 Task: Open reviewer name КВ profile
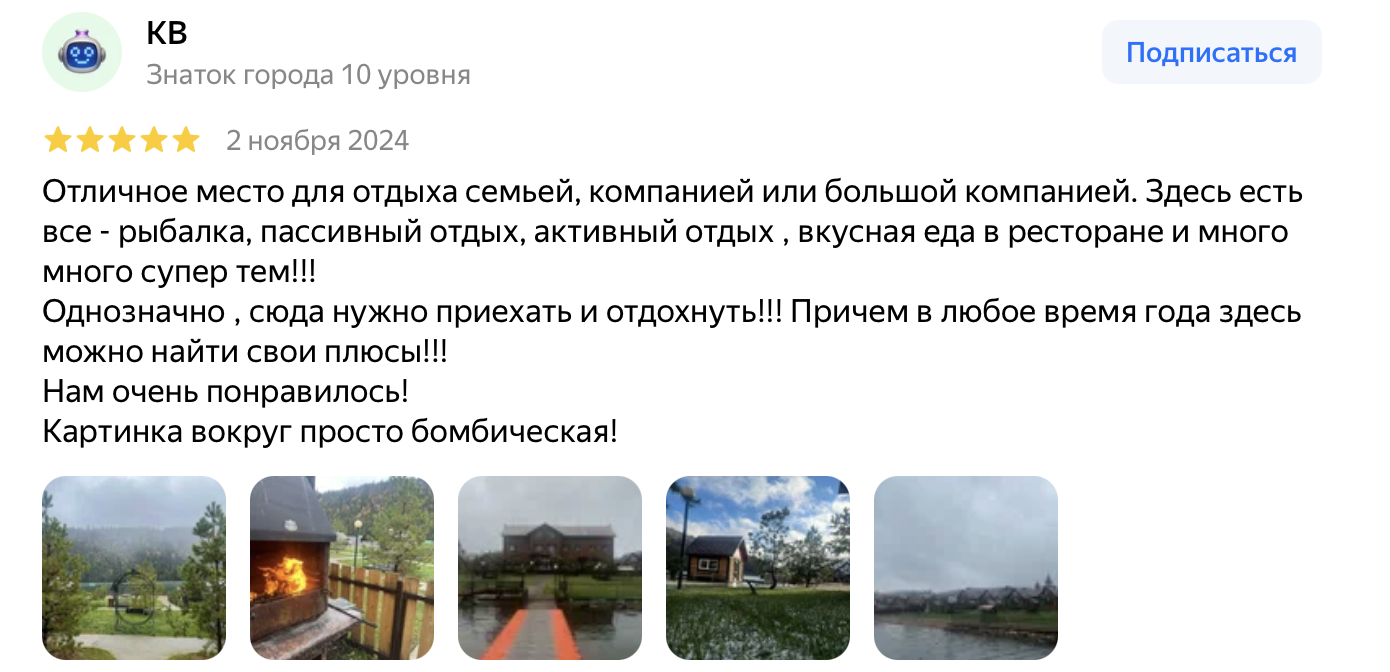[x=167, y=33]
